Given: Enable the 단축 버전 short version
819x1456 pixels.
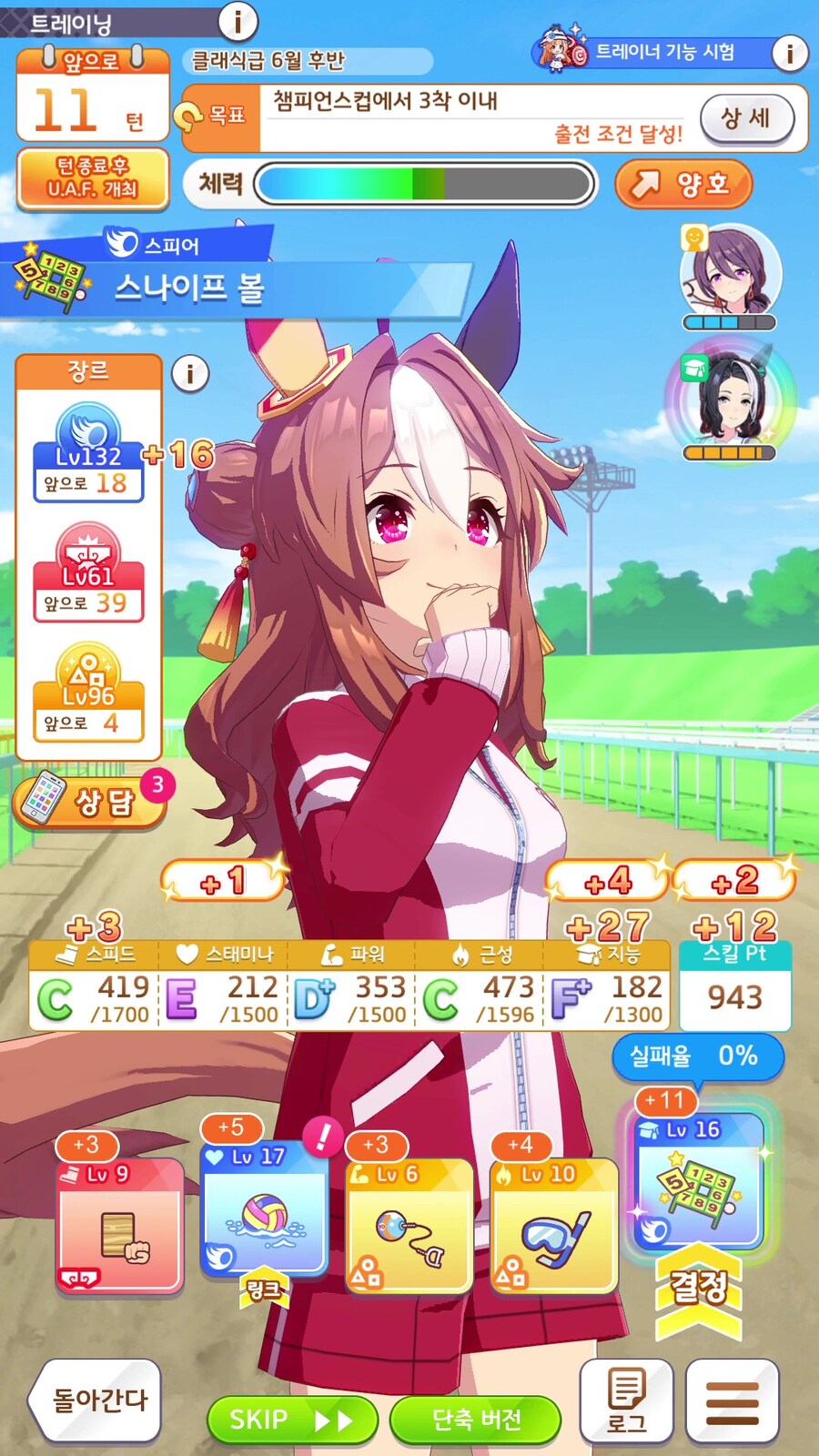Looking at the screenshot, I should [476, 1420].
